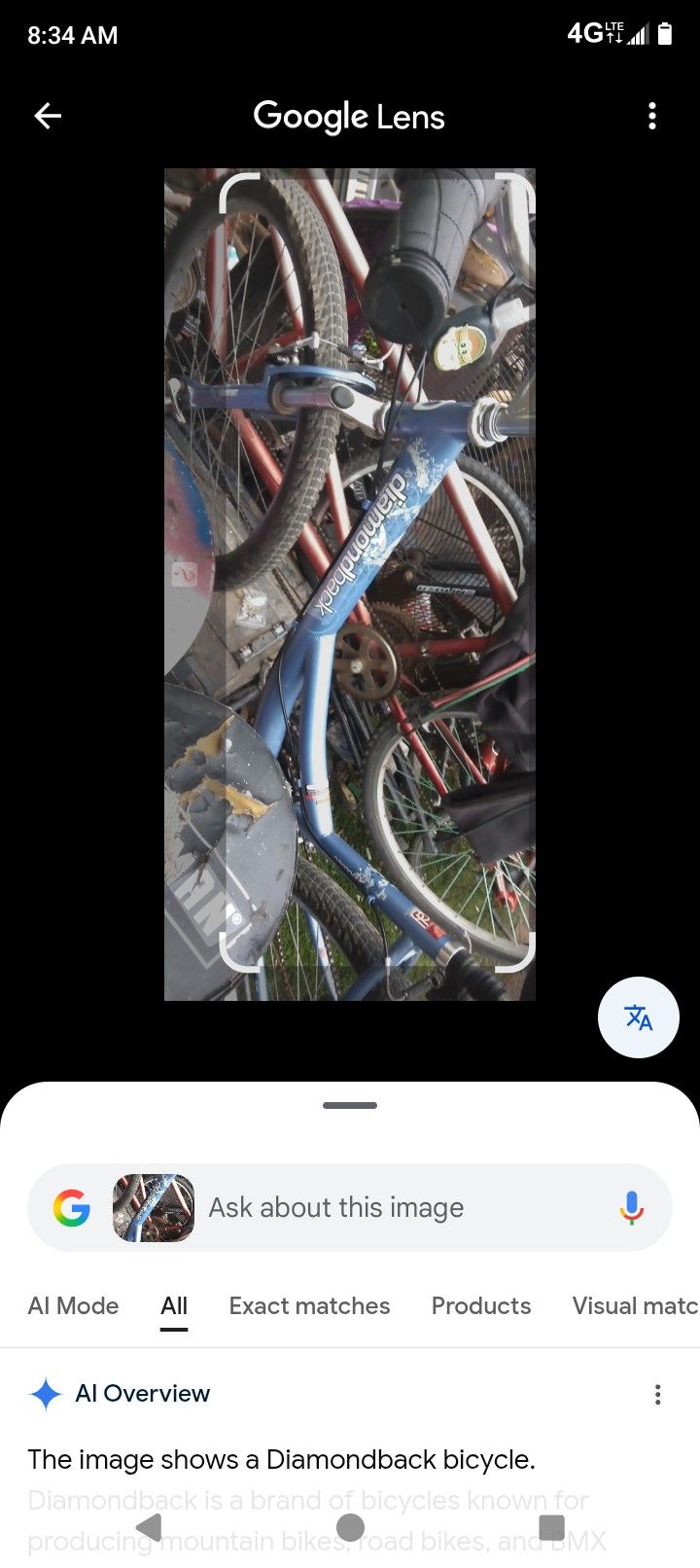The height and width of the screenshot is (1568, 700).
Task: Switch to the Products tab
Action: pos(480,1306)
